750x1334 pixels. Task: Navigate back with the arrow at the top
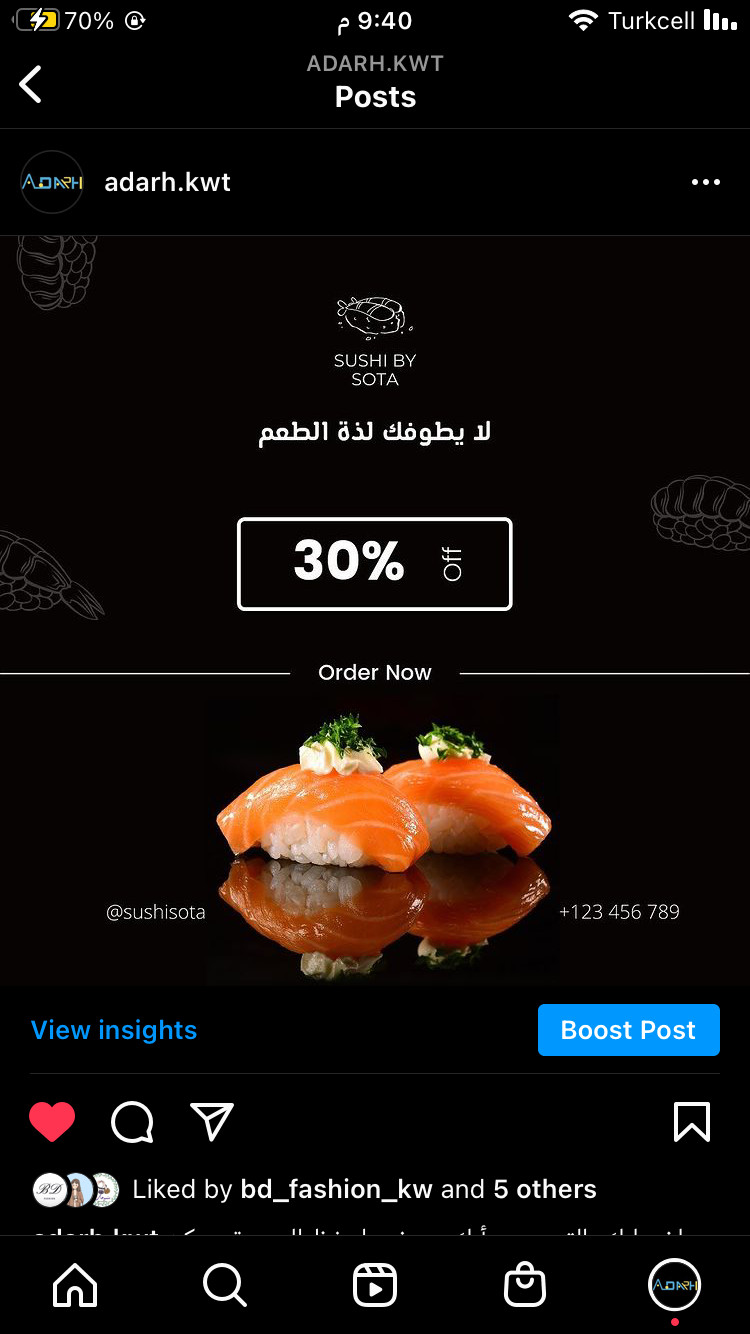[30, 84]
